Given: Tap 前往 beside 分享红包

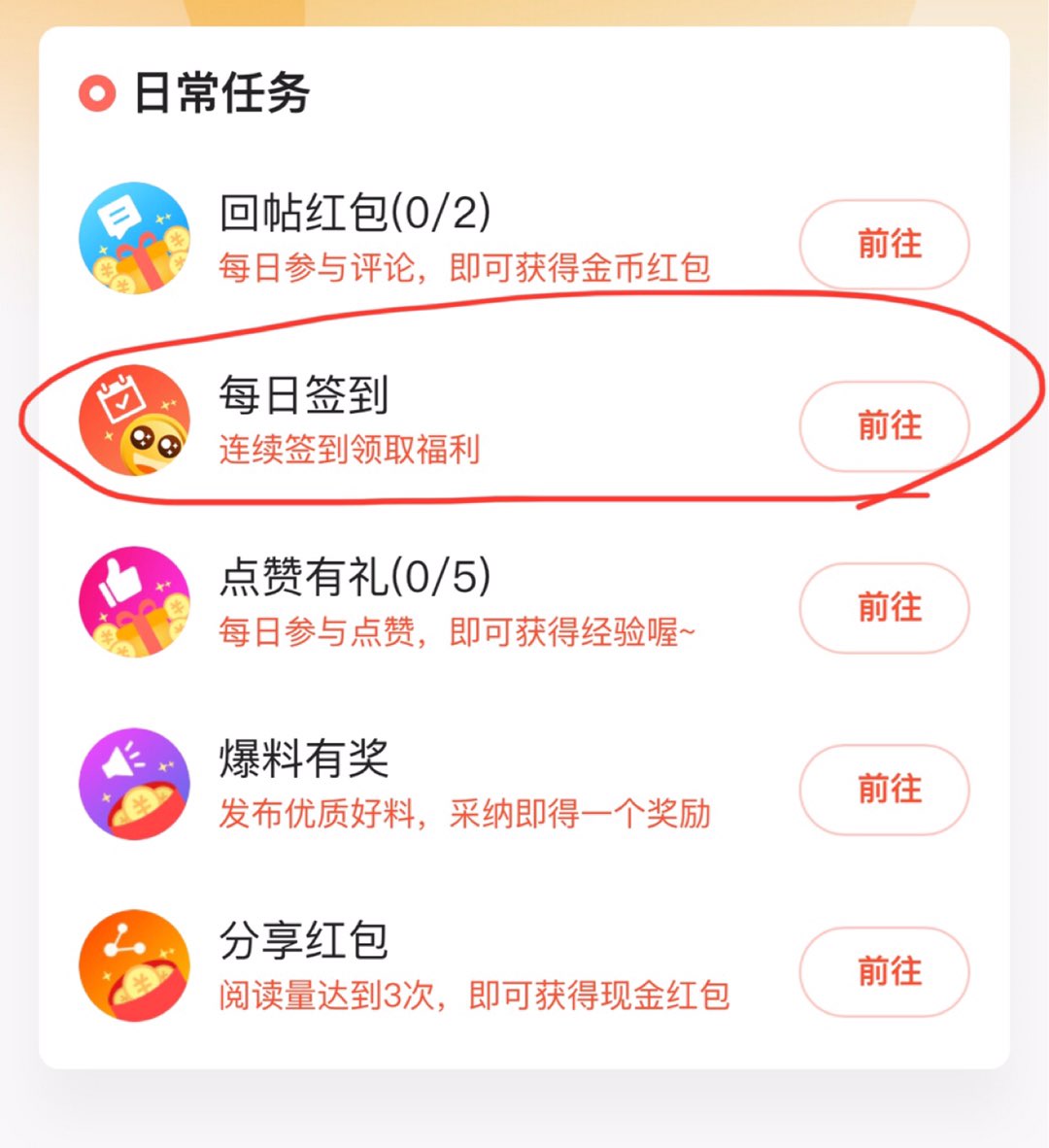Looking at the screenshot, I should pyautogui.click(x=884, y=971).
